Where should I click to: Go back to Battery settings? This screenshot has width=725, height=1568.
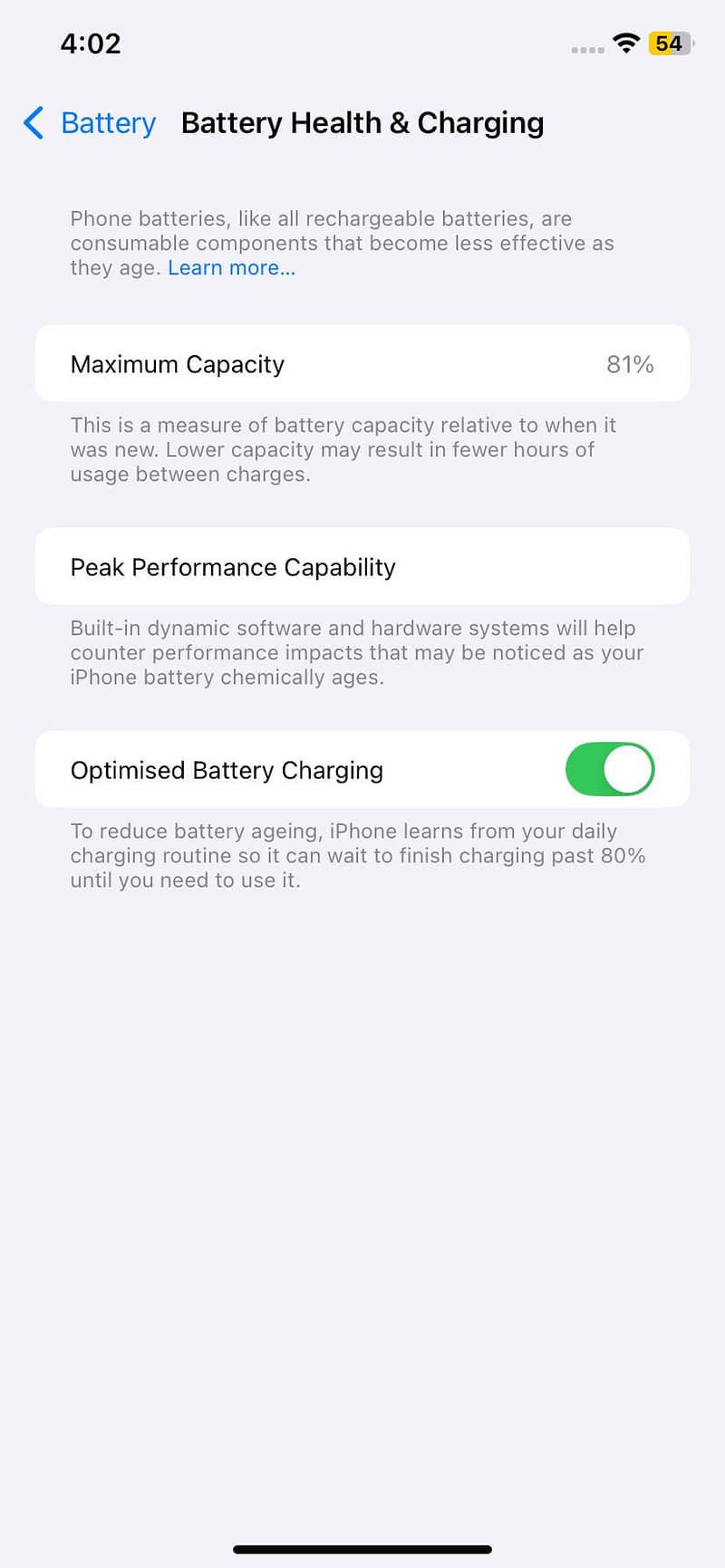click(x=89, y=122)
